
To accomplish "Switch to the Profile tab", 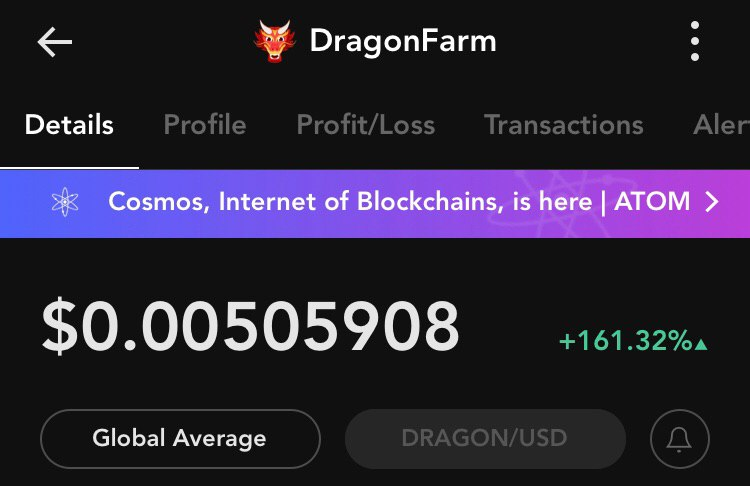I will [205, 125].
